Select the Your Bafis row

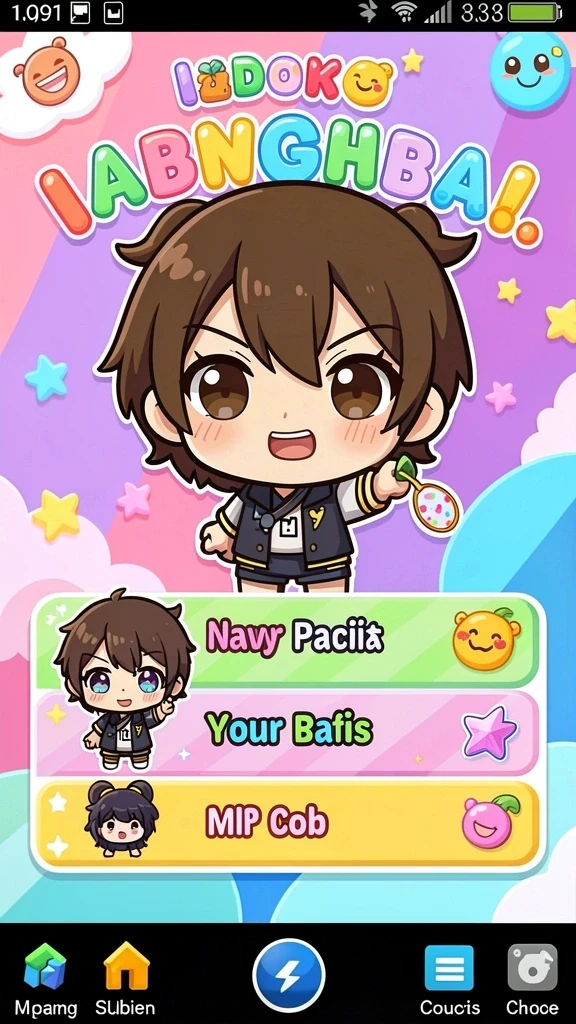tap(287, 732)
